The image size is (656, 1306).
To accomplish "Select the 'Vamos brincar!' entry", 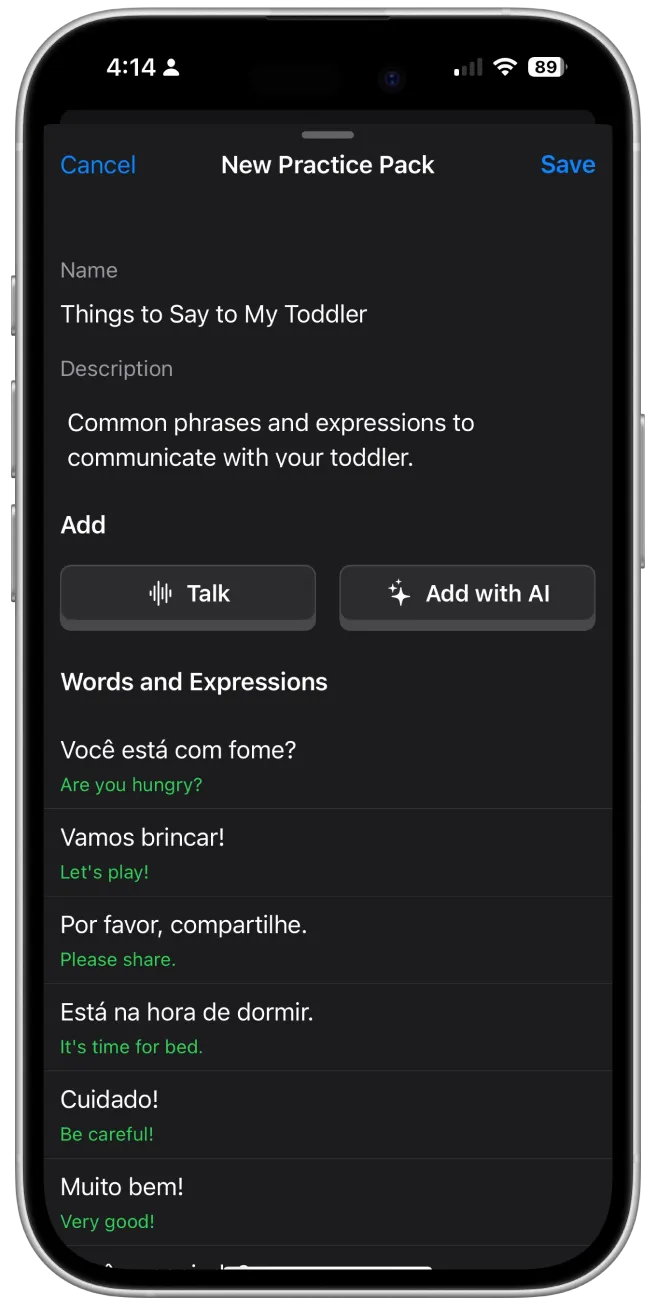I will click(x=328, y=853).
